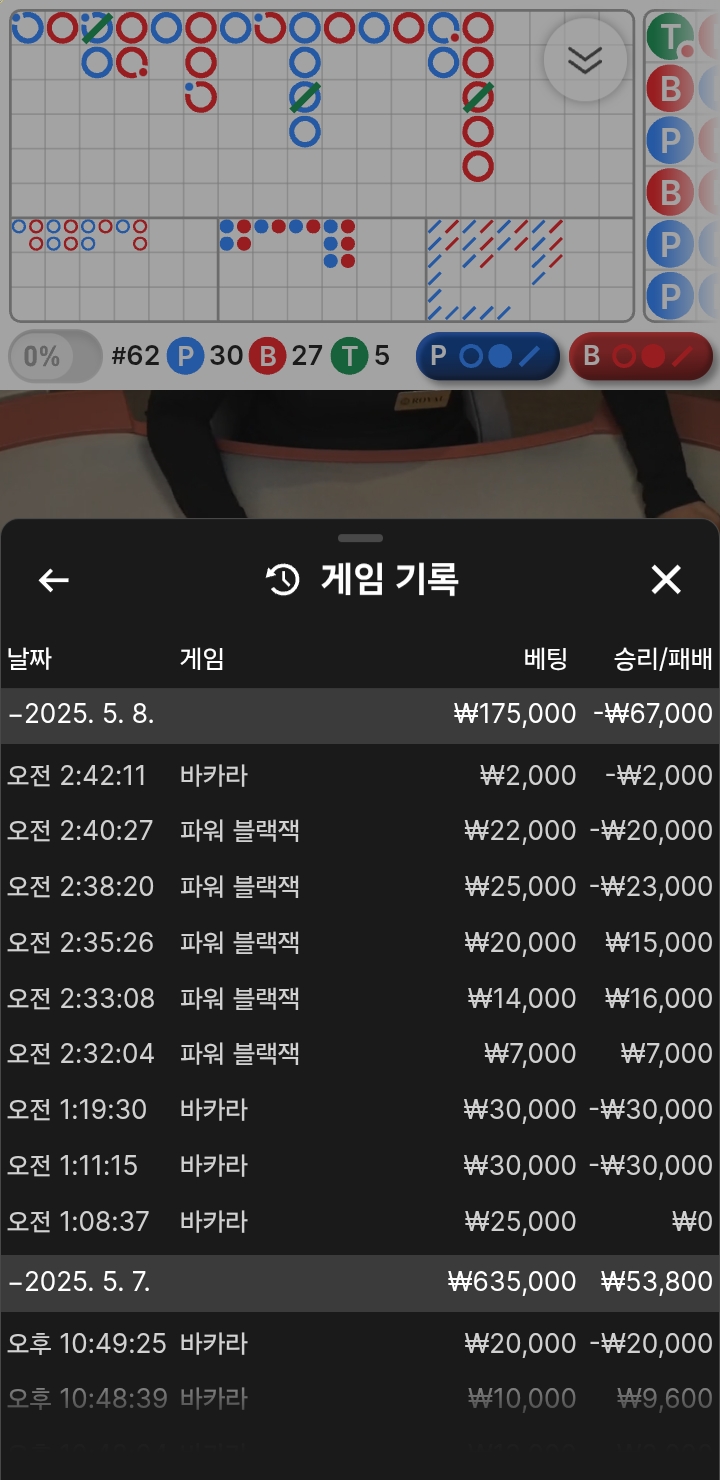Toggle the 0% statistics switch
The height and width of the screenshot is (1480, 720).
pos(56,357)
